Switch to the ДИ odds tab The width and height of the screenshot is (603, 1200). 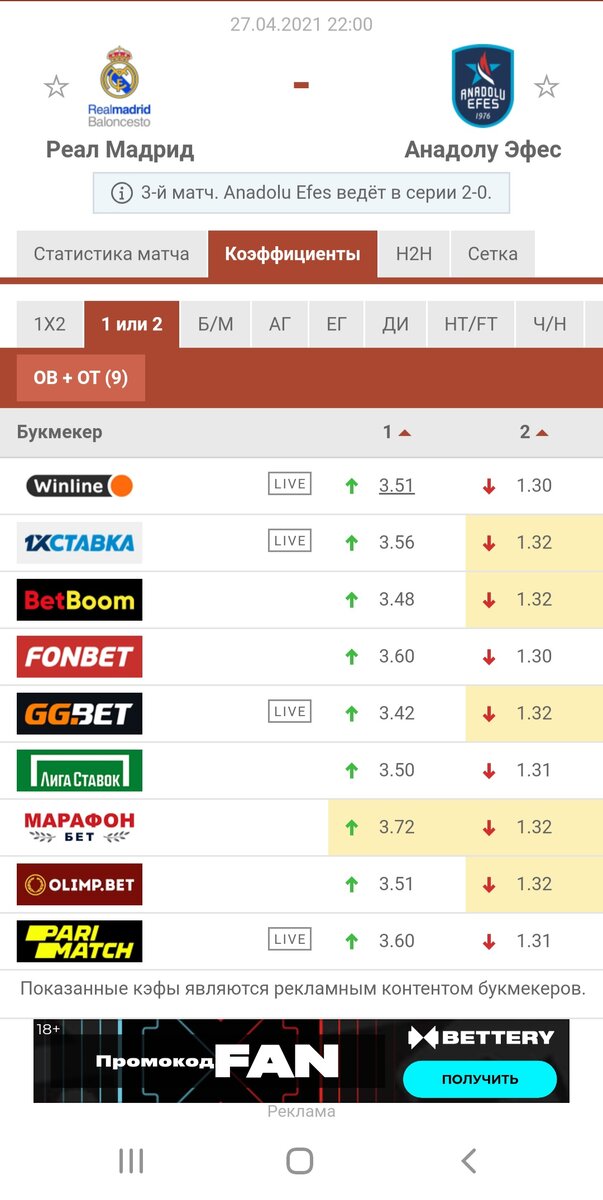pyautogui.click(x=395, y=324)
